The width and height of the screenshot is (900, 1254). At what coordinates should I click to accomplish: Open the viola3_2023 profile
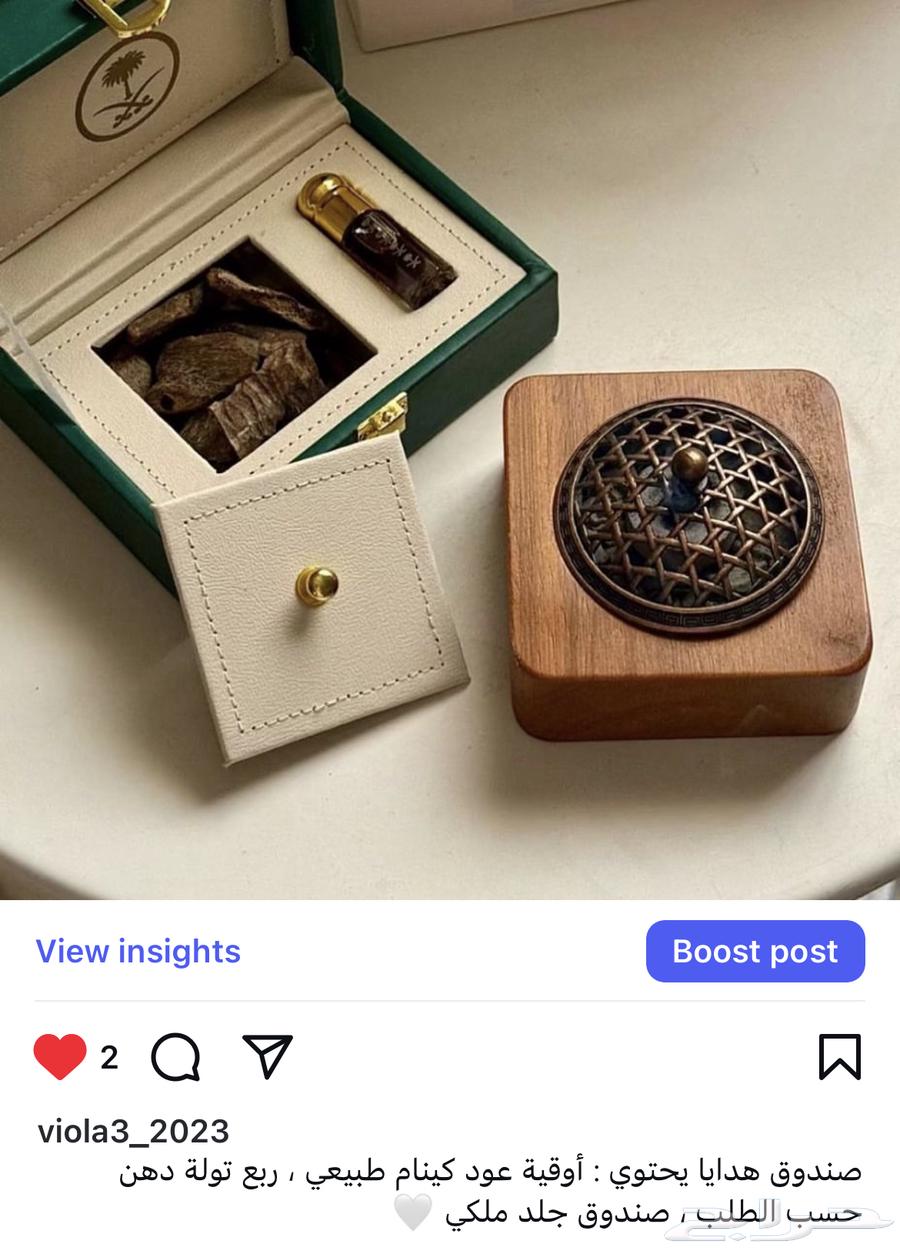click(x=133, y=1131)
